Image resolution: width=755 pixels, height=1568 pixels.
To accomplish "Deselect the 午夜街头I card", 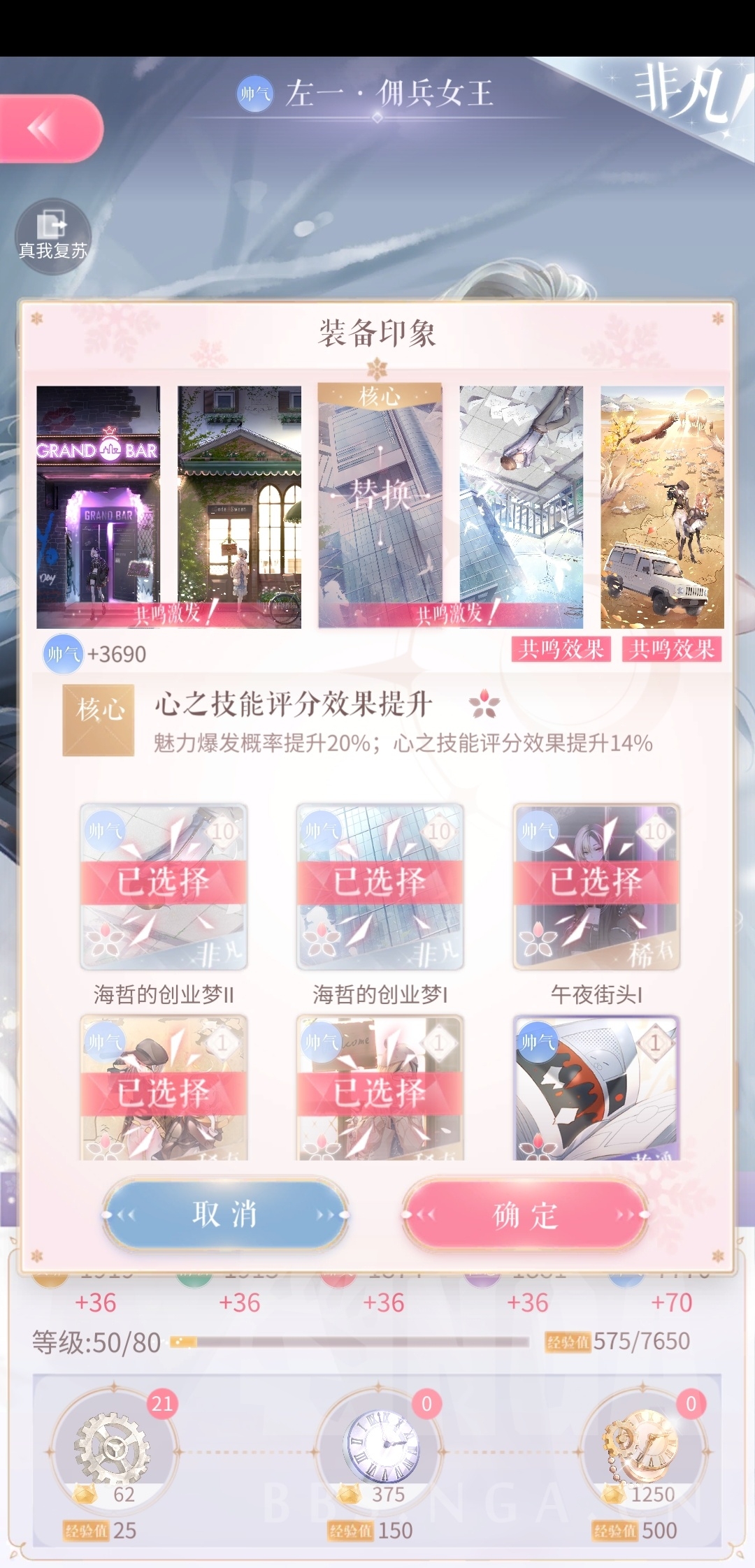I will (596, 887).
